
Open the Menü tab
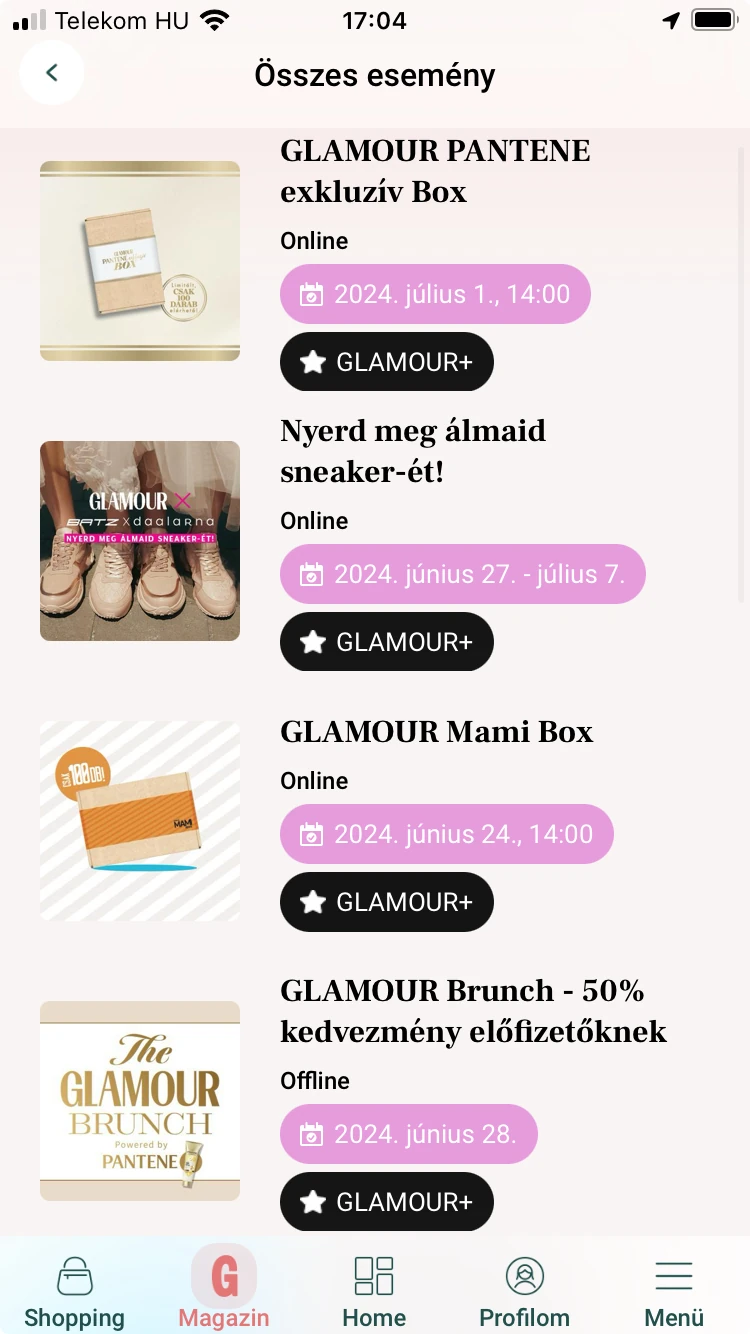tap(674, 1292)
